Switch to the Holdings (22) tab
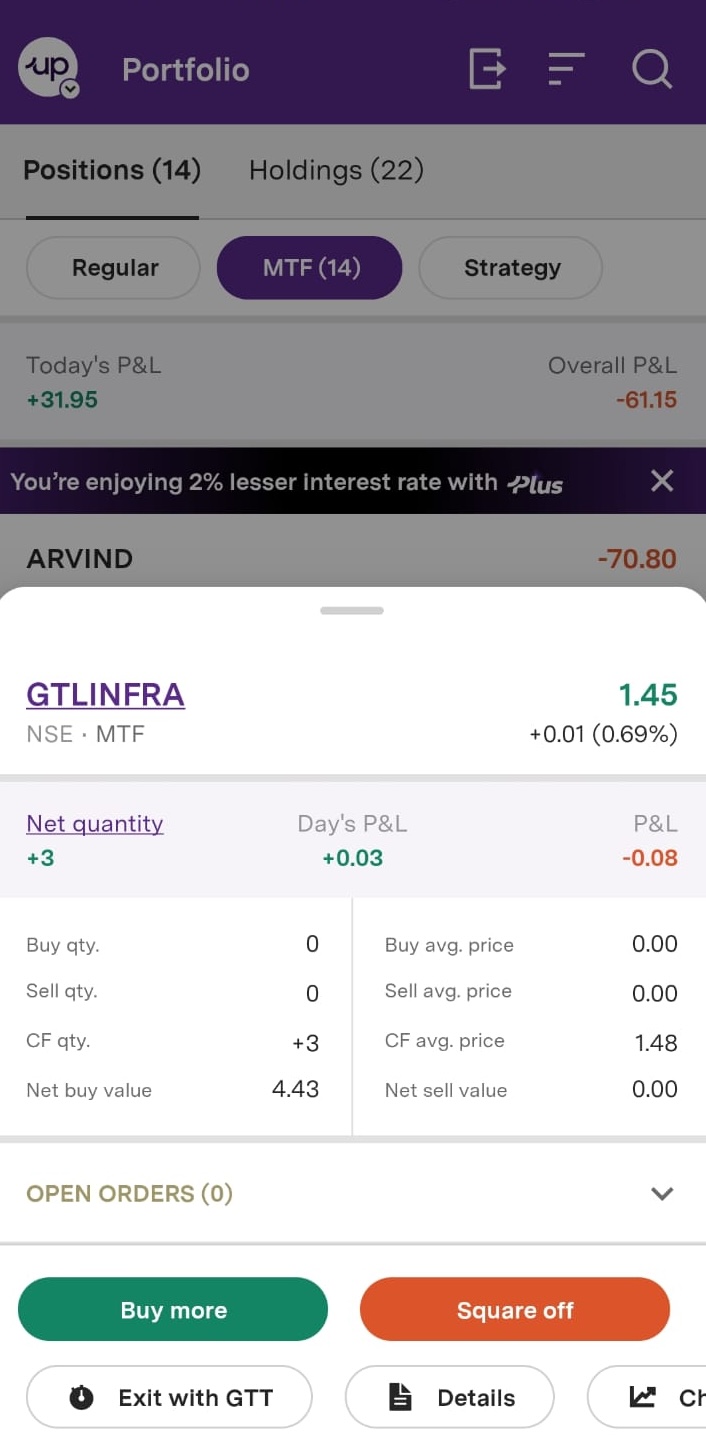Viewport: 706px width, 1456px height. pos(336,170)
